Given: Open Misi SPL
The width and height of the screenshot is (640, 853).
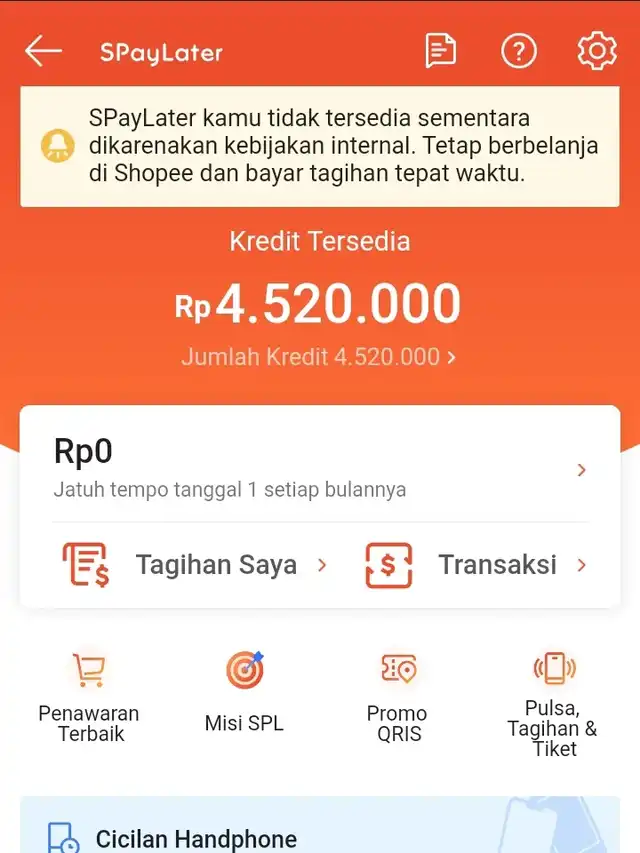Looking at the screenshot, I should point(244,690).
